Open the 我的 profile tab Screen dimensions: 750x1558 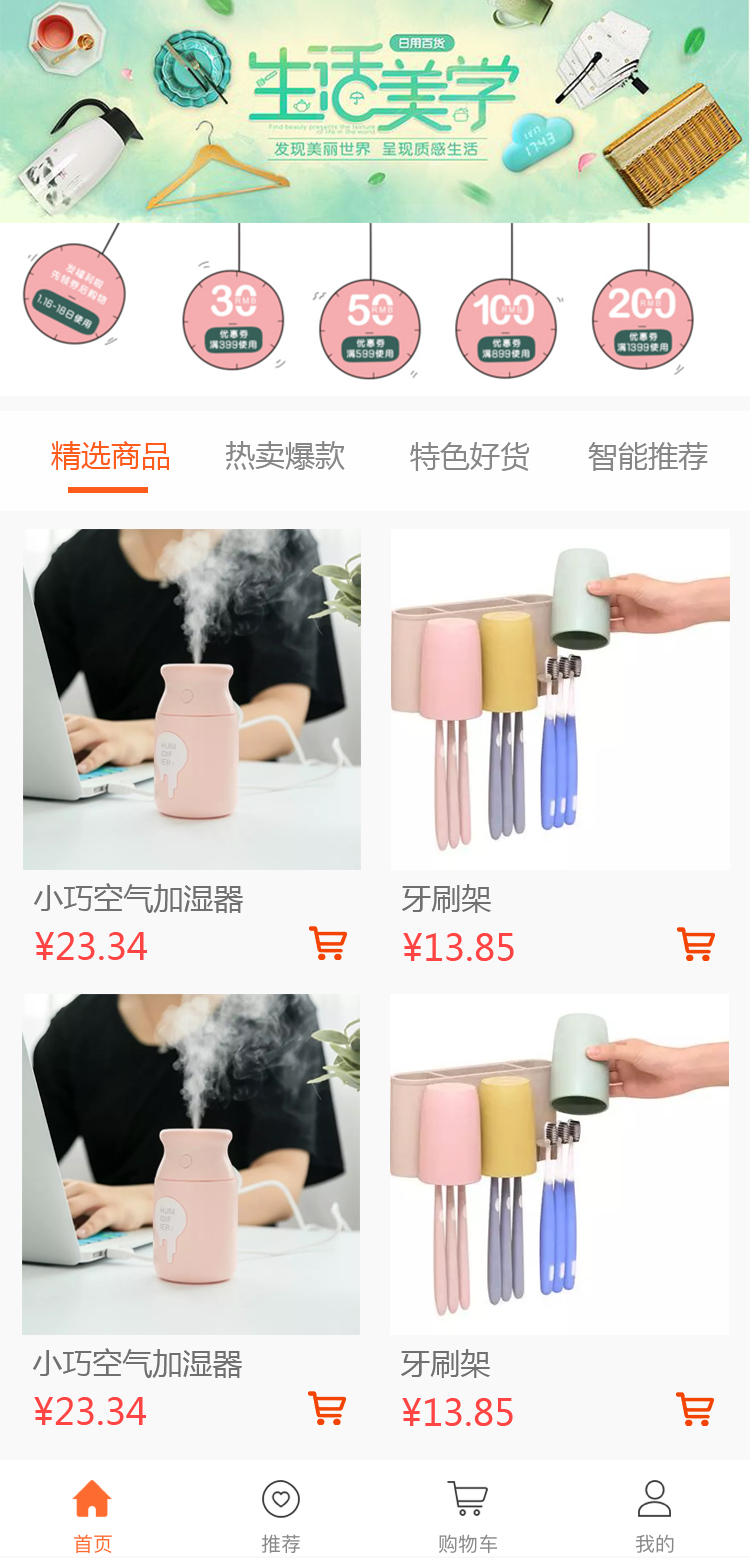click(x=654, y=1515)
